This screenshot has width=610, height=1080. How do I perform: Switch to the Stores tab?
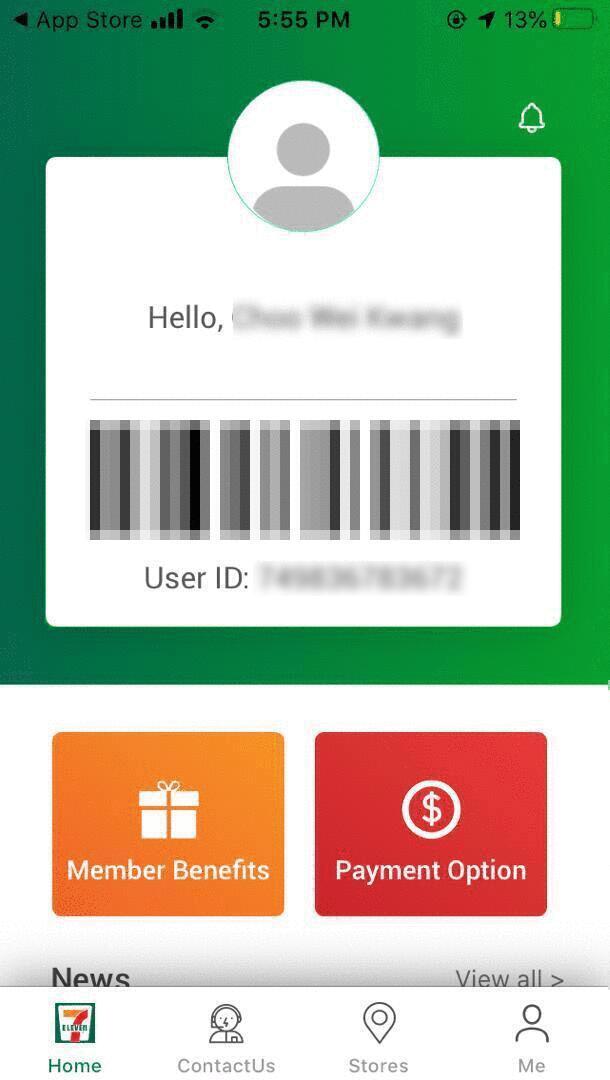click(x=378, y=1037)
